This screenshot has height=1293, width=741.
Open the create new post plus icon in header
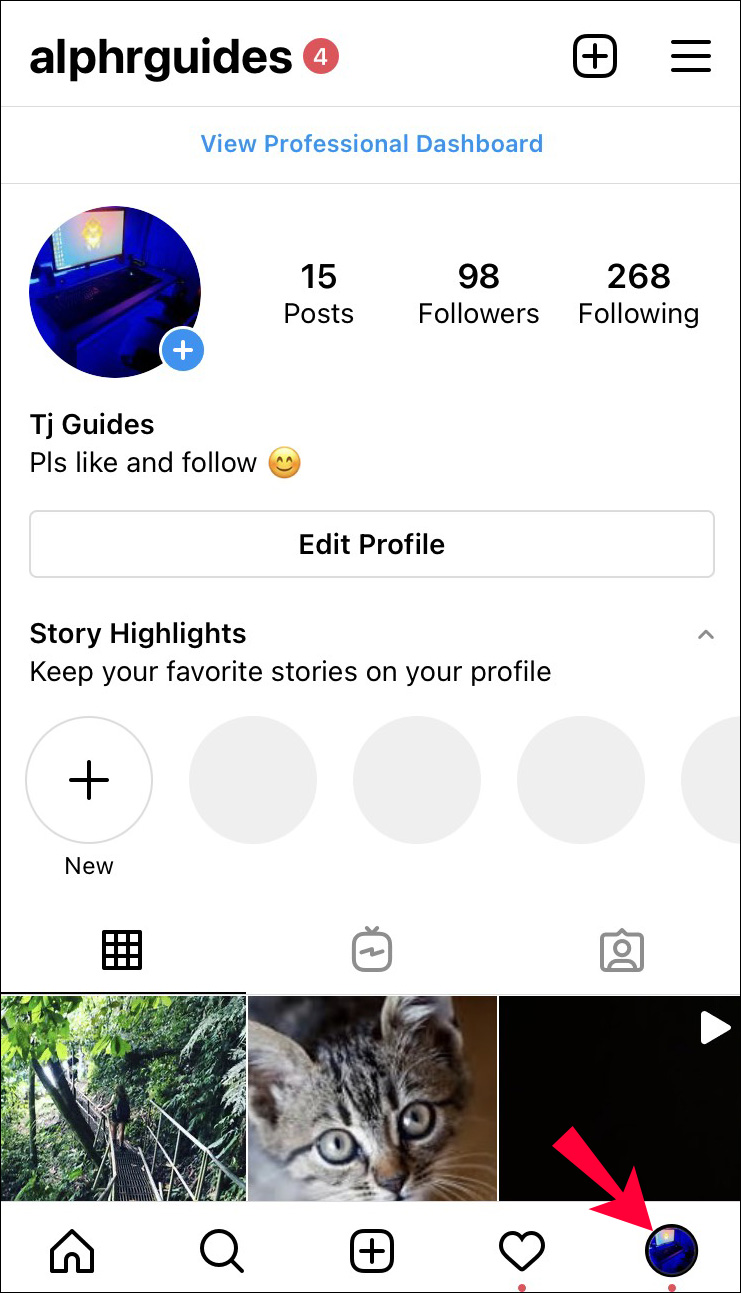click(x=595, y=56)
